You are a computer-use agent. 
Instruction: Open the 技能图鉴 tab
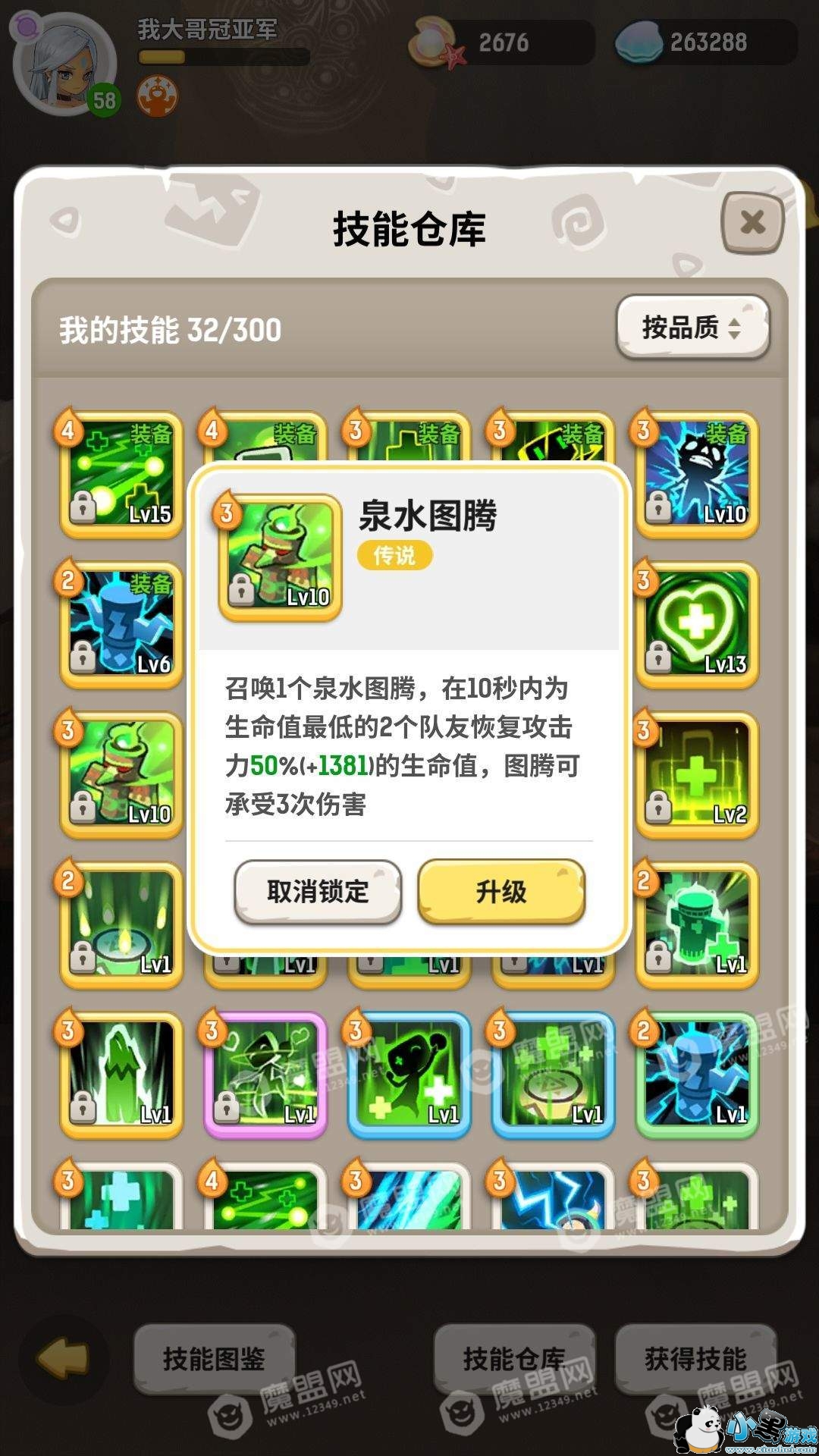coord(214,1359)
